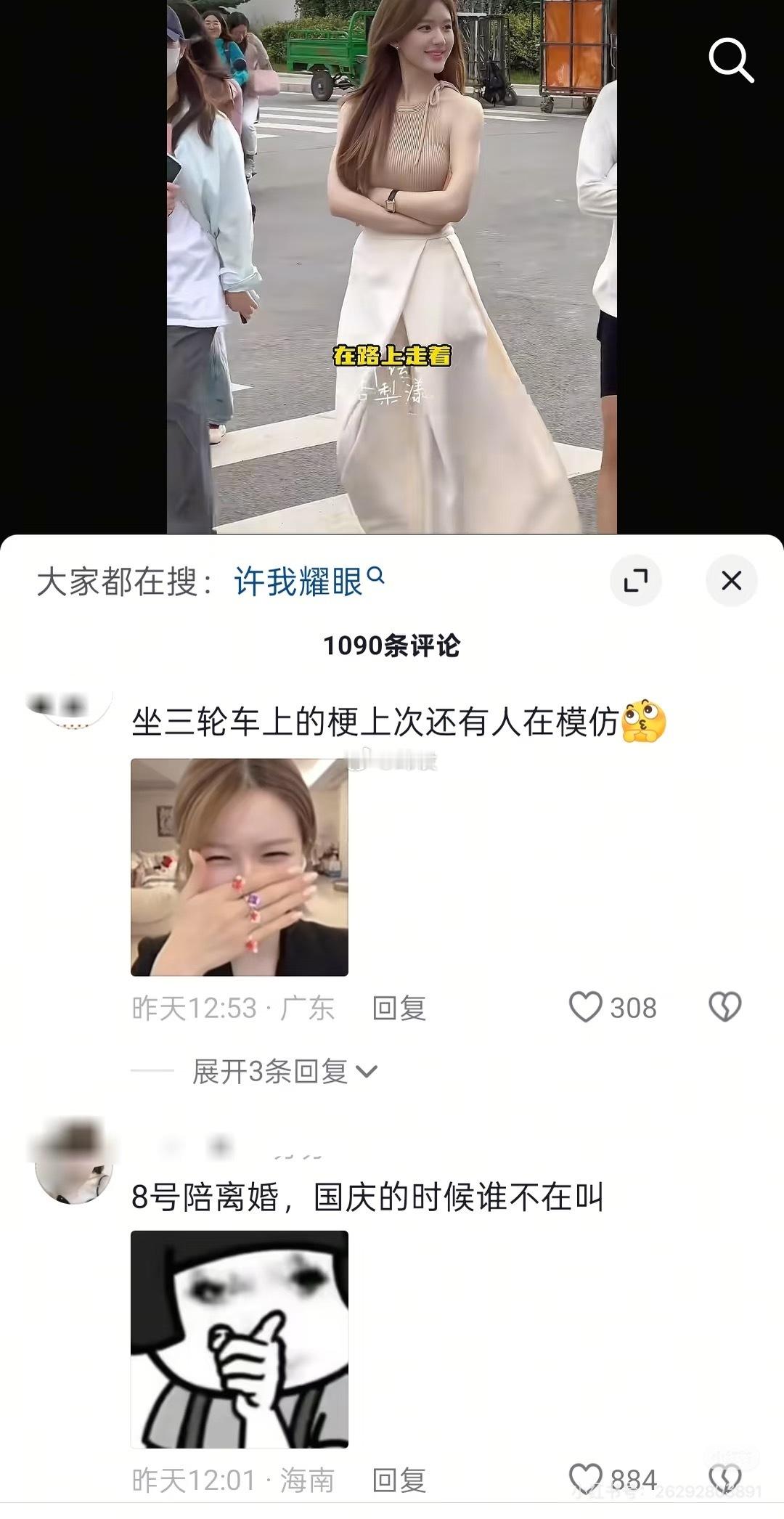
Task: Tap the dislike icon on the 308-like comment
Action: click(726, 1007)
